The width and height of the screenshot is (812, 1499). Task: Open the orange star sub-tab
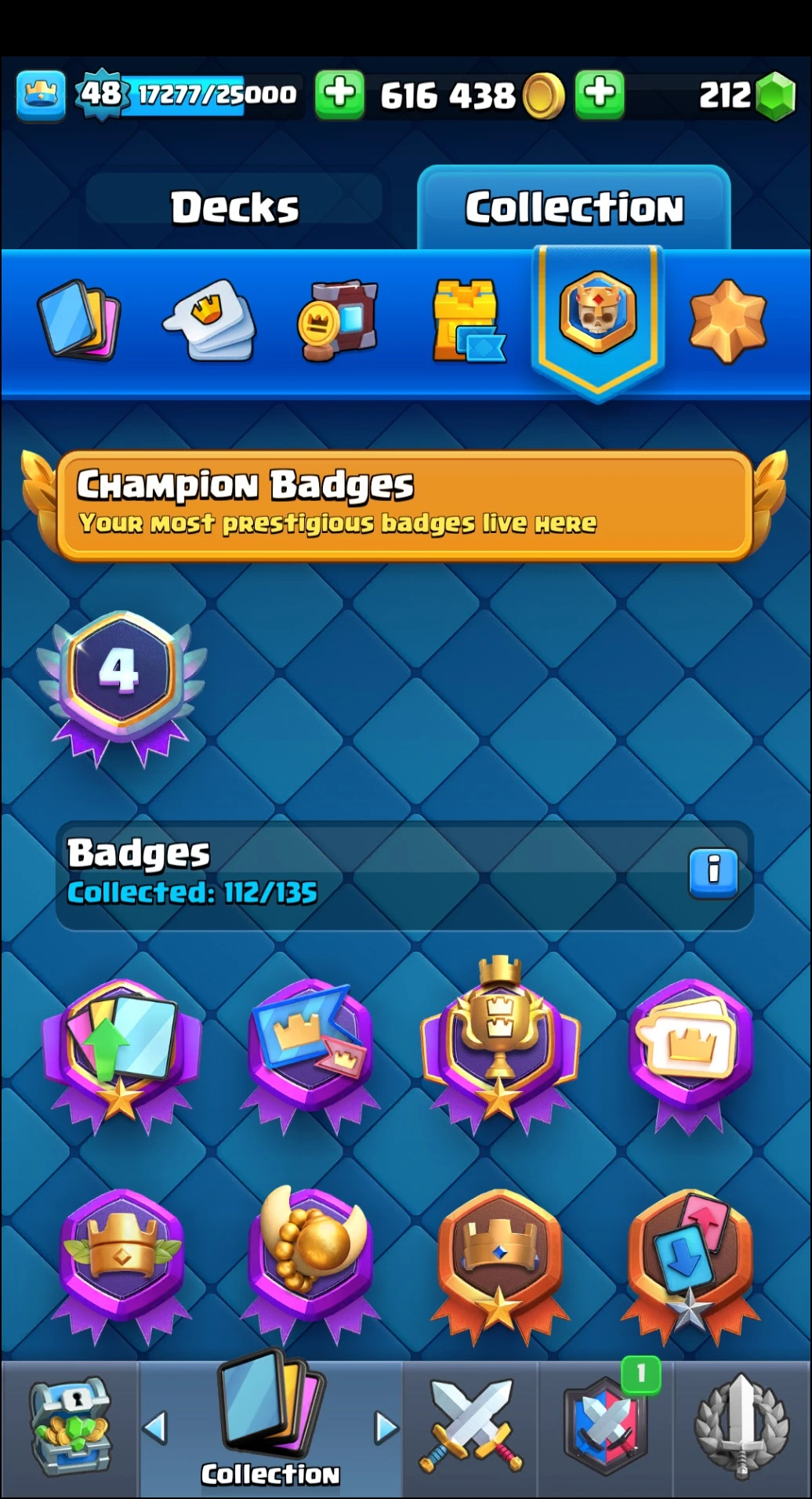(727, 320)
